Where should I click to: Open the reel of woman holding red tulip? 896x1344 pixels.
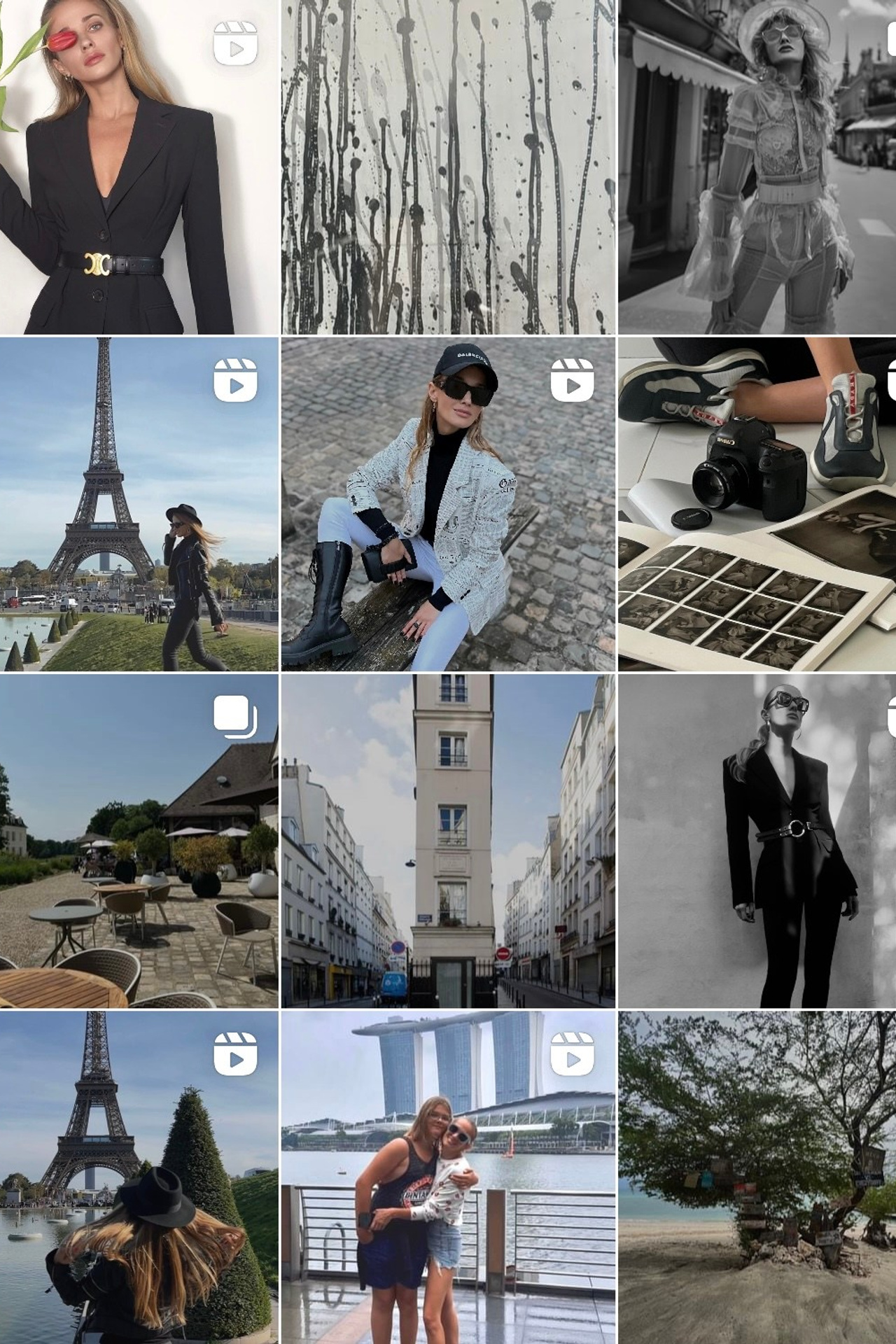tap(139, 167)
